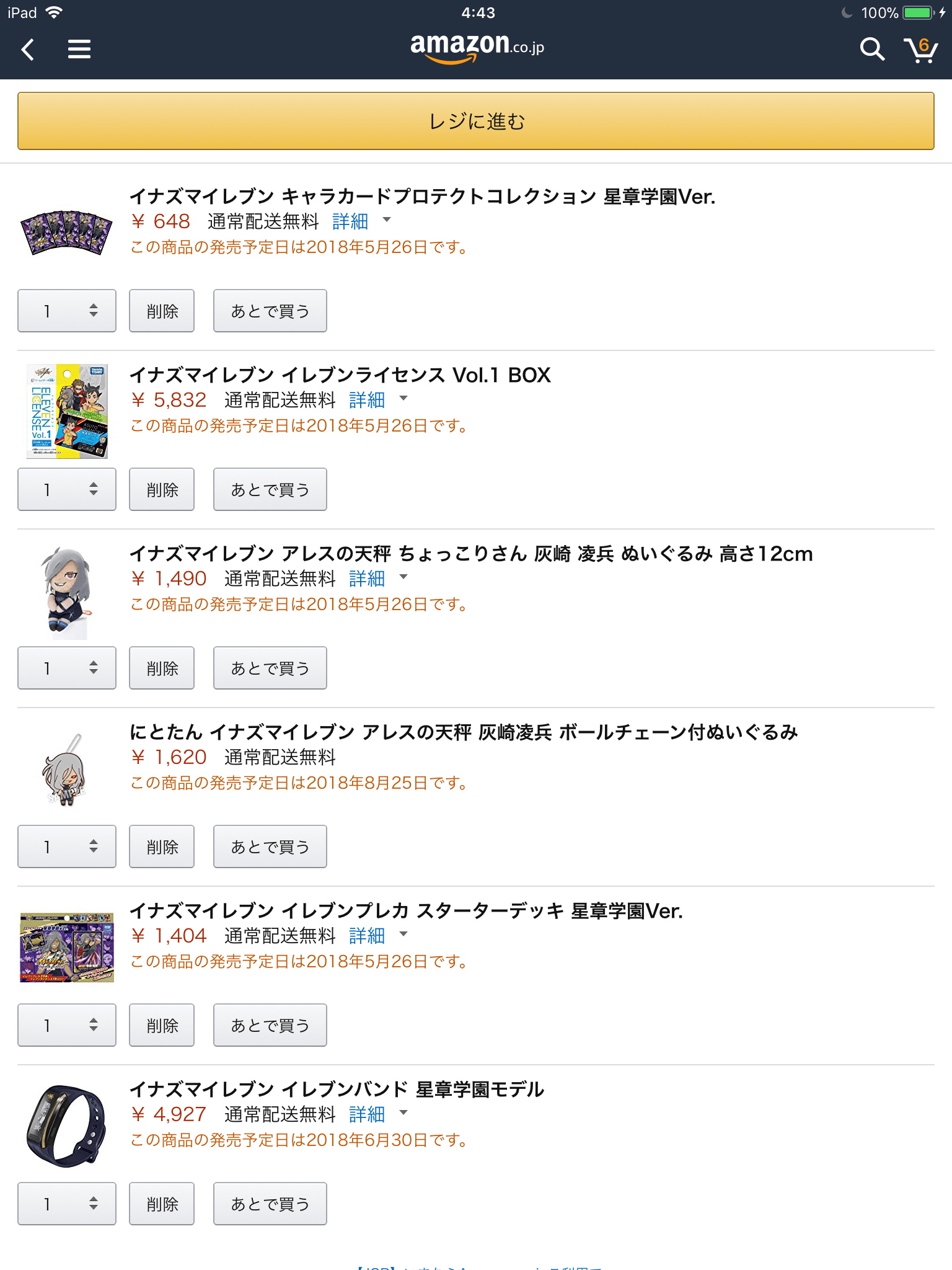This screenshot has width=952, height=1270.
Task: Open the 詳細 link for the plush shipping
Action: [x=365, y=579]
